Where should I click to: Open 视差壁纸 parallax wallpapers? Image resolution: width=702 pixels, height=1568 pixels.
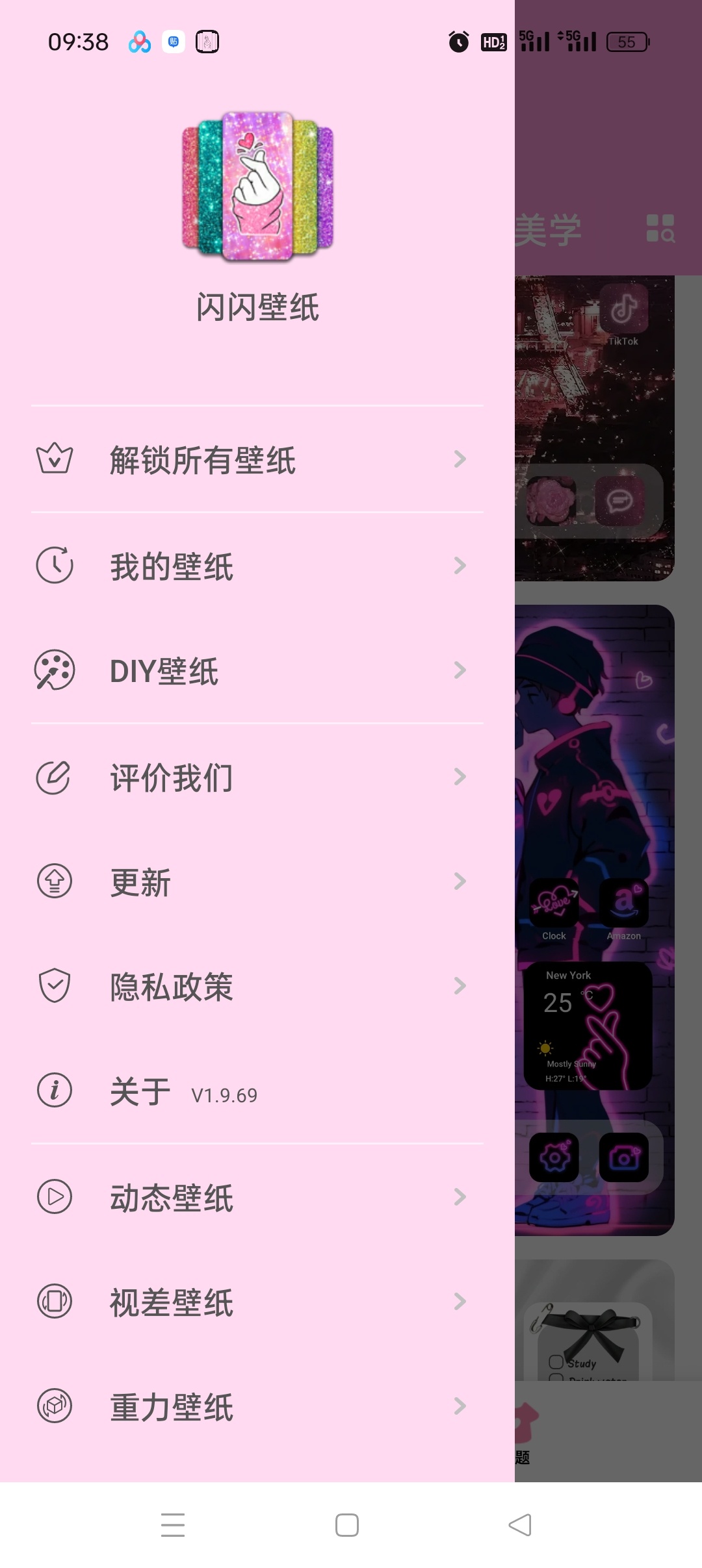tap(257, 1302)
